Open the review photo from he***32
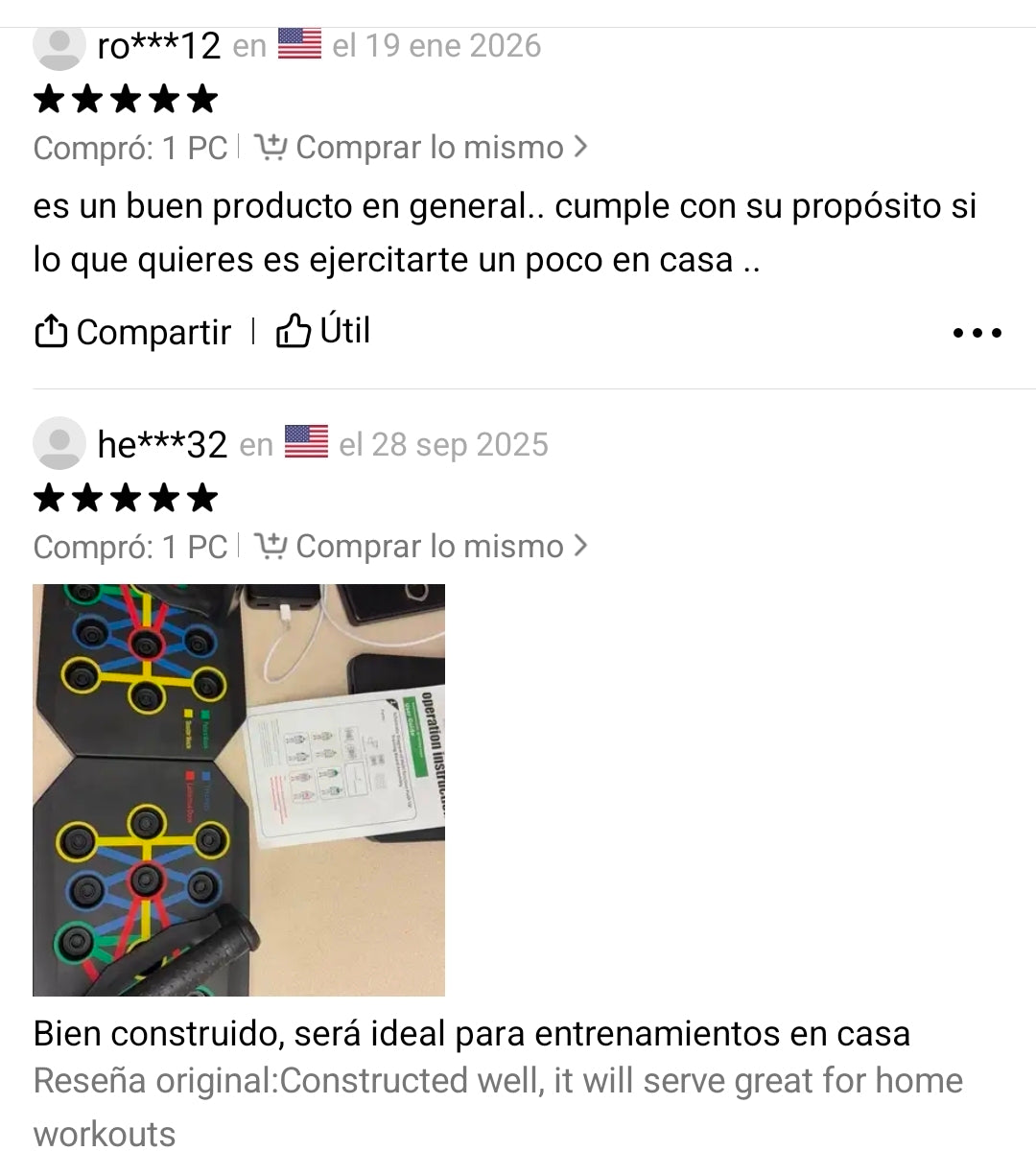Screen dimensions: 1036x1174 [x=239, y=789]
